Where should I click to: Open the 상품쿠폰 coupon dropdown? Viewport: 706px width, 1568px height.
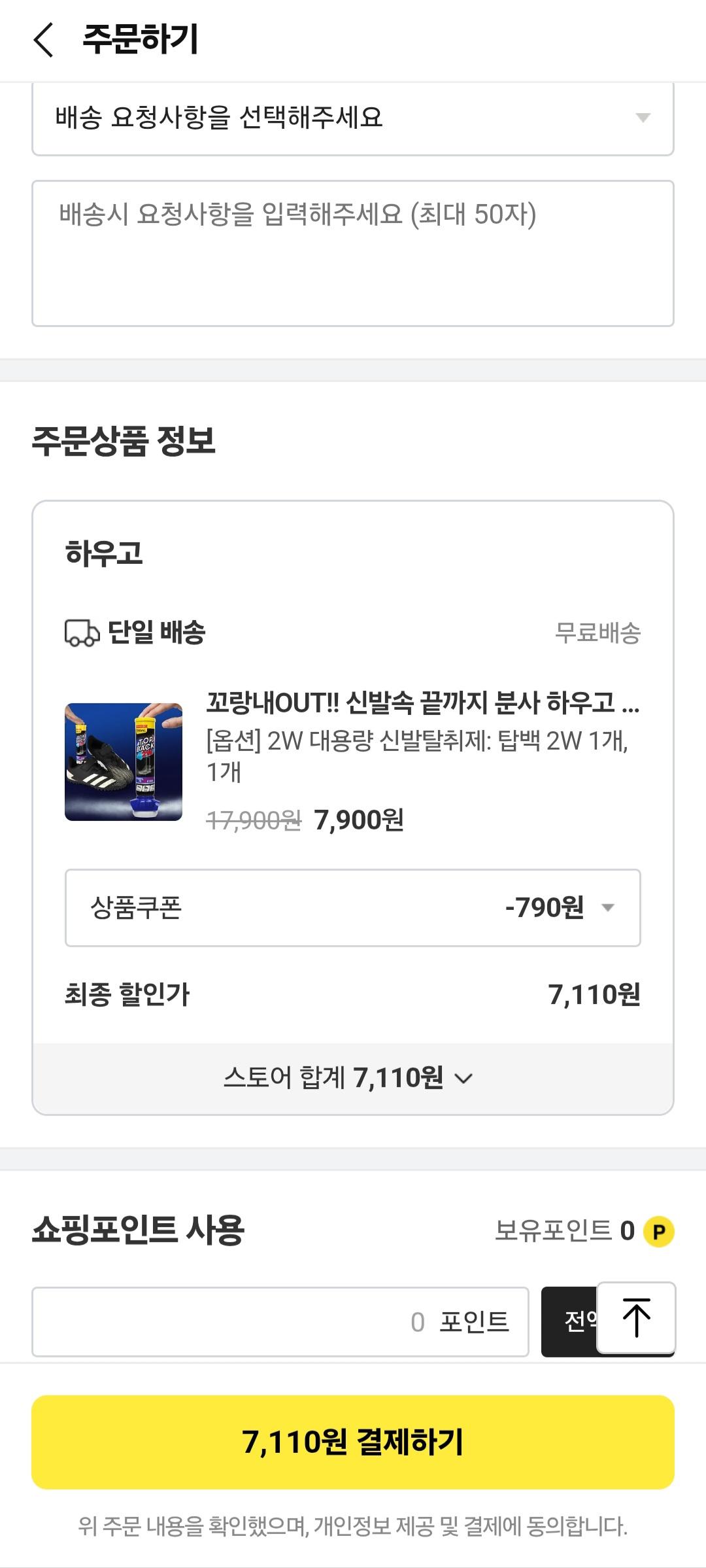(x=353, y=907)
